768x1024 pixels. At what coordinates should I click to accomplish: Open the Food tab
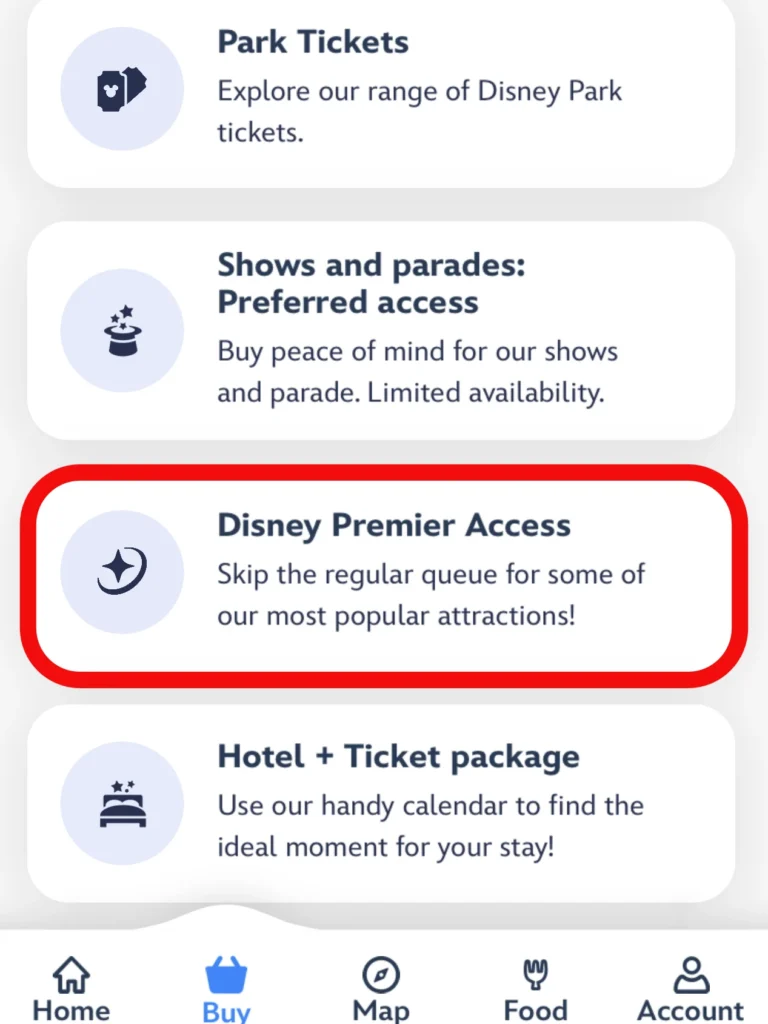pos(535,988)
